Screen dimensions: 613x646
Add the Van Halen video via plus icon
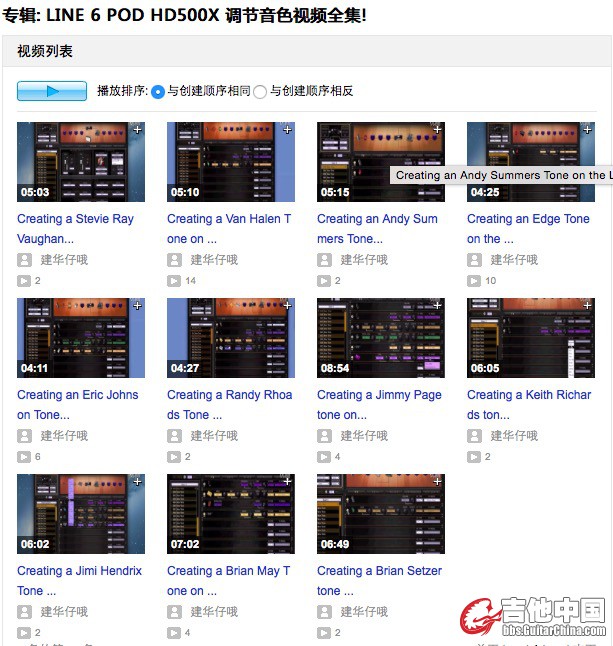point(288,129)
